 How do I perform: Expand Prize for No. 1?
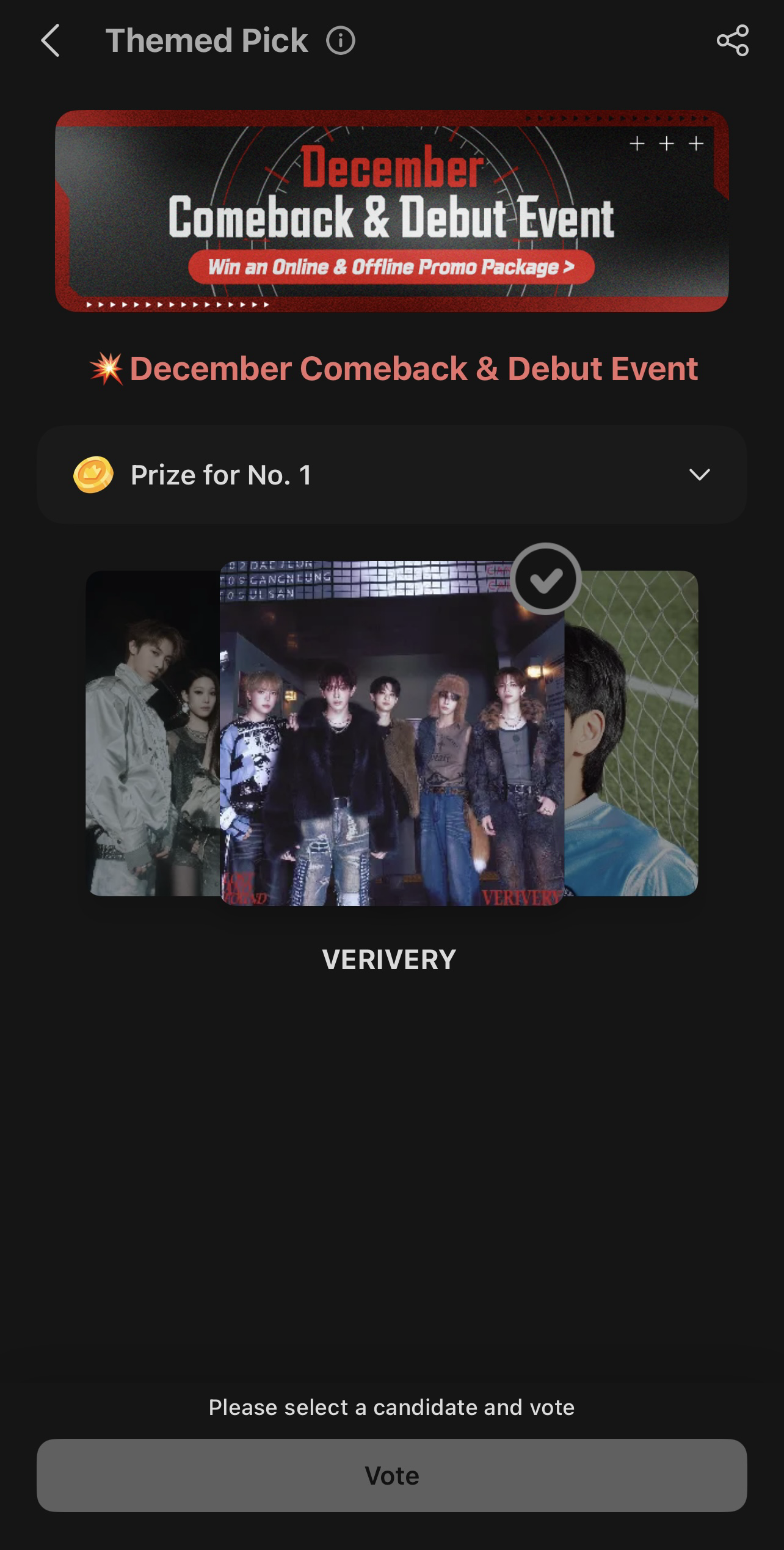[699, 475]
